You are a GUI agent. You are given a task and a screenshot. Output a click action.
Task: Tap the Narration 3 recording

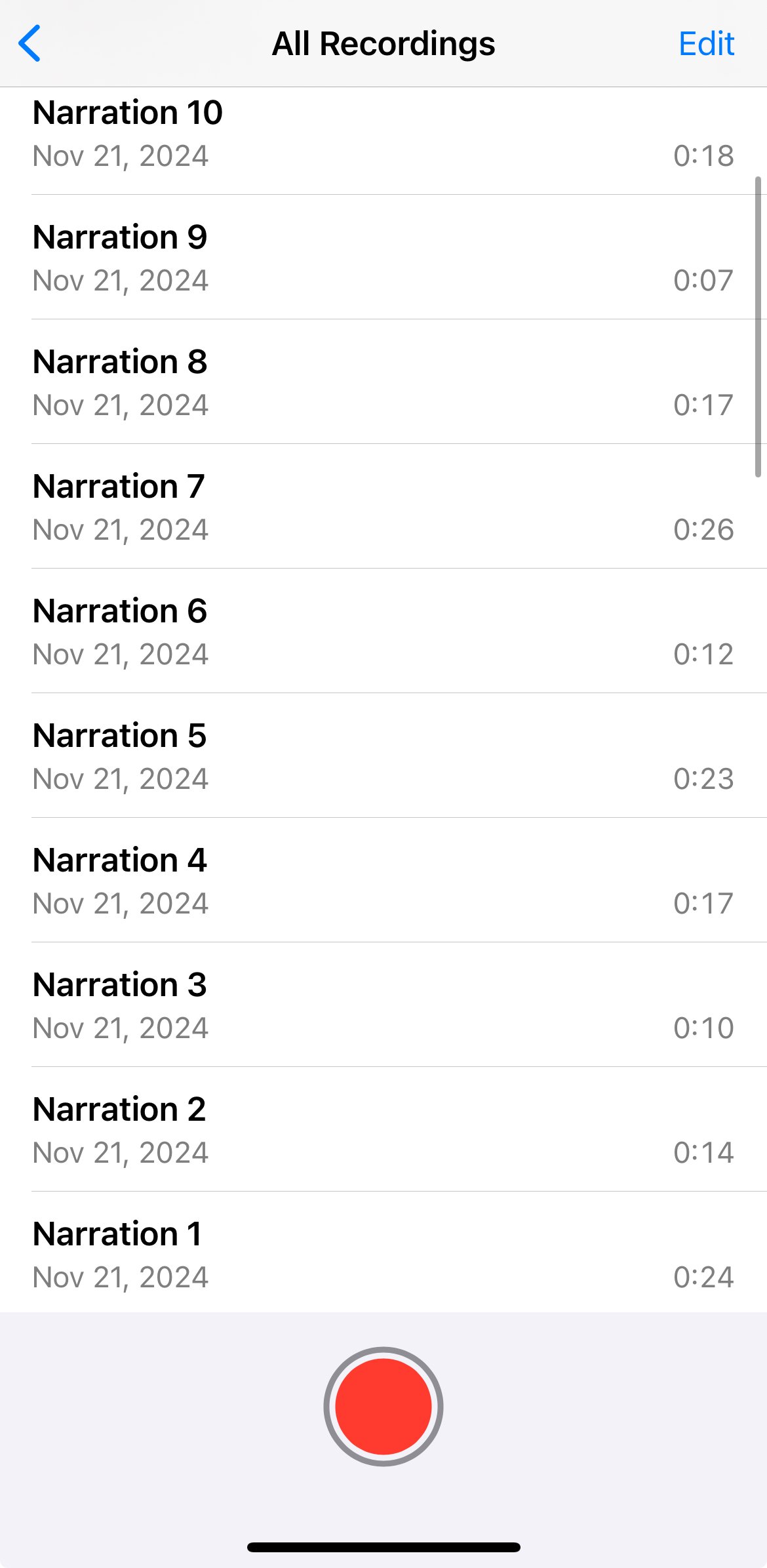pyautogui.click(x=383, y=1005)
